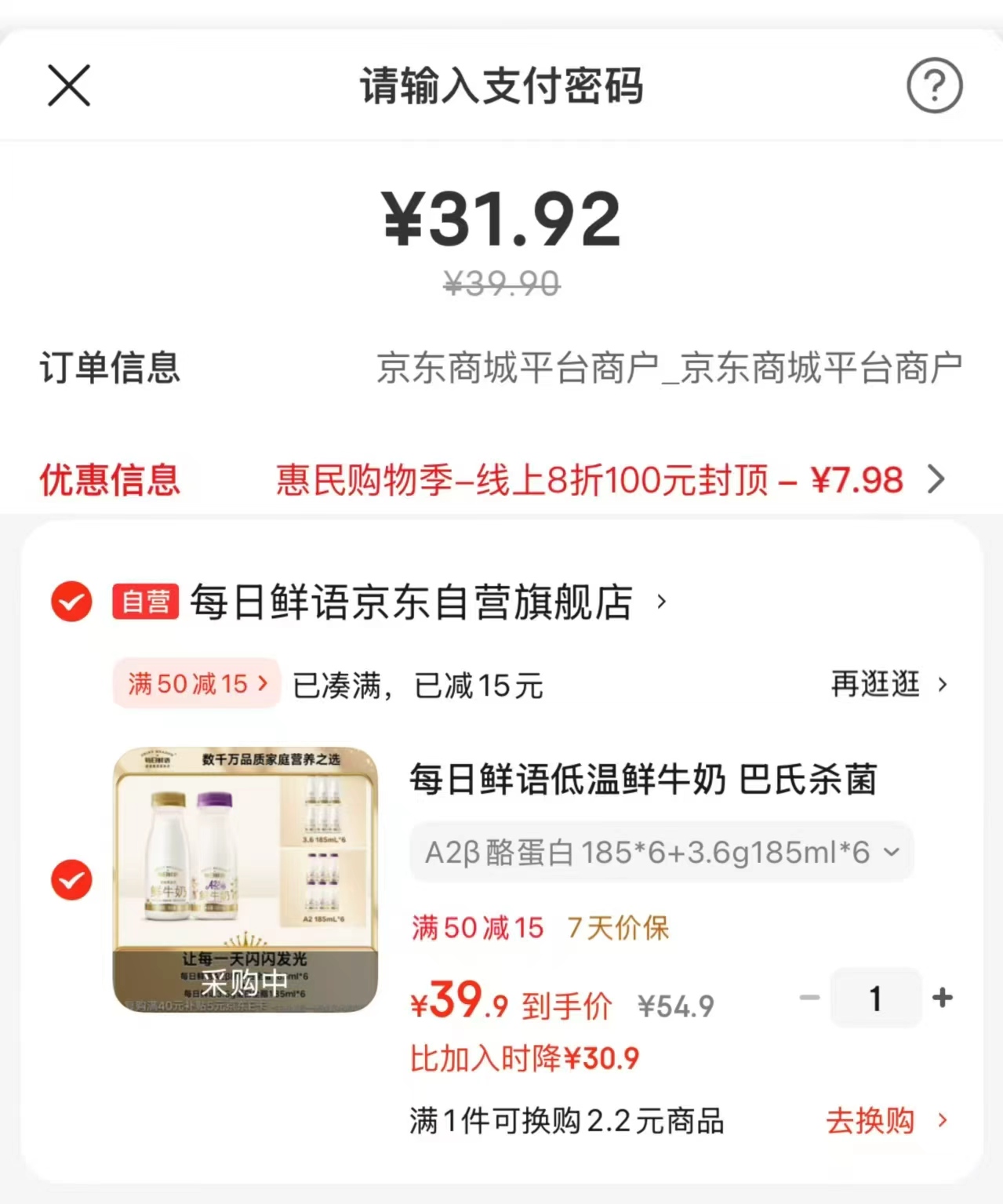Viewport: 1003px width, 1204px height.
Task: Expand the 满50减15 promotion tag
Action: click(x=196, y=683)
